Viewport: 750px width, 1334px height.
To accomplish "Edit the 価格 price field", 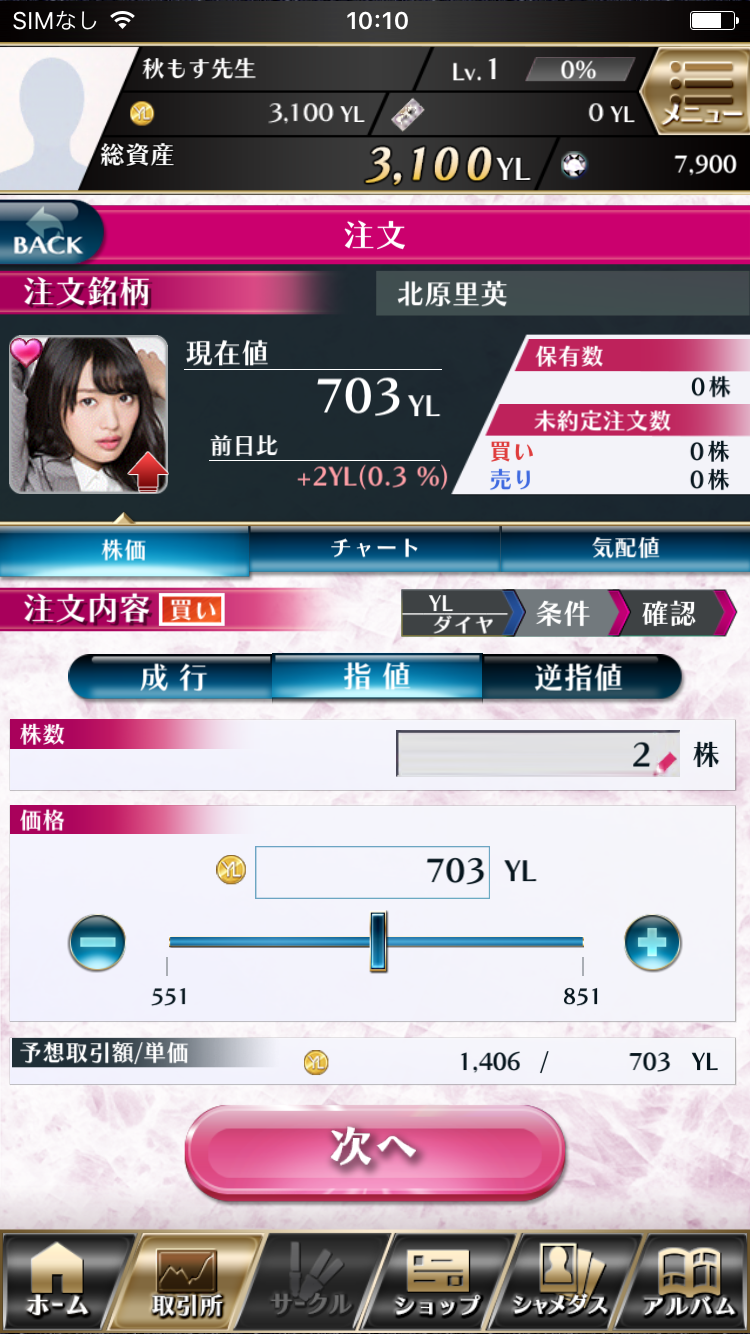I will tap(372, 872).
